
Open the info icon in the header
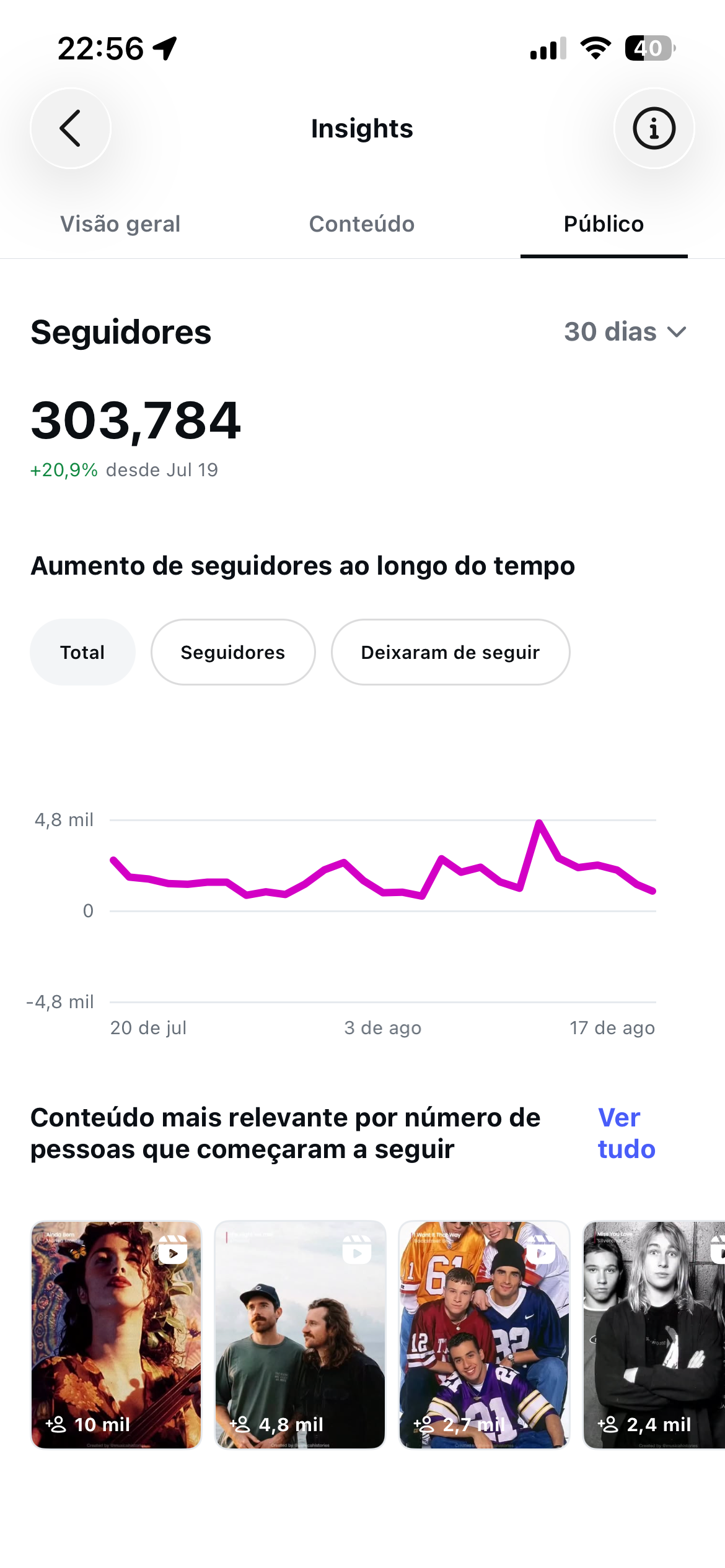654,128
